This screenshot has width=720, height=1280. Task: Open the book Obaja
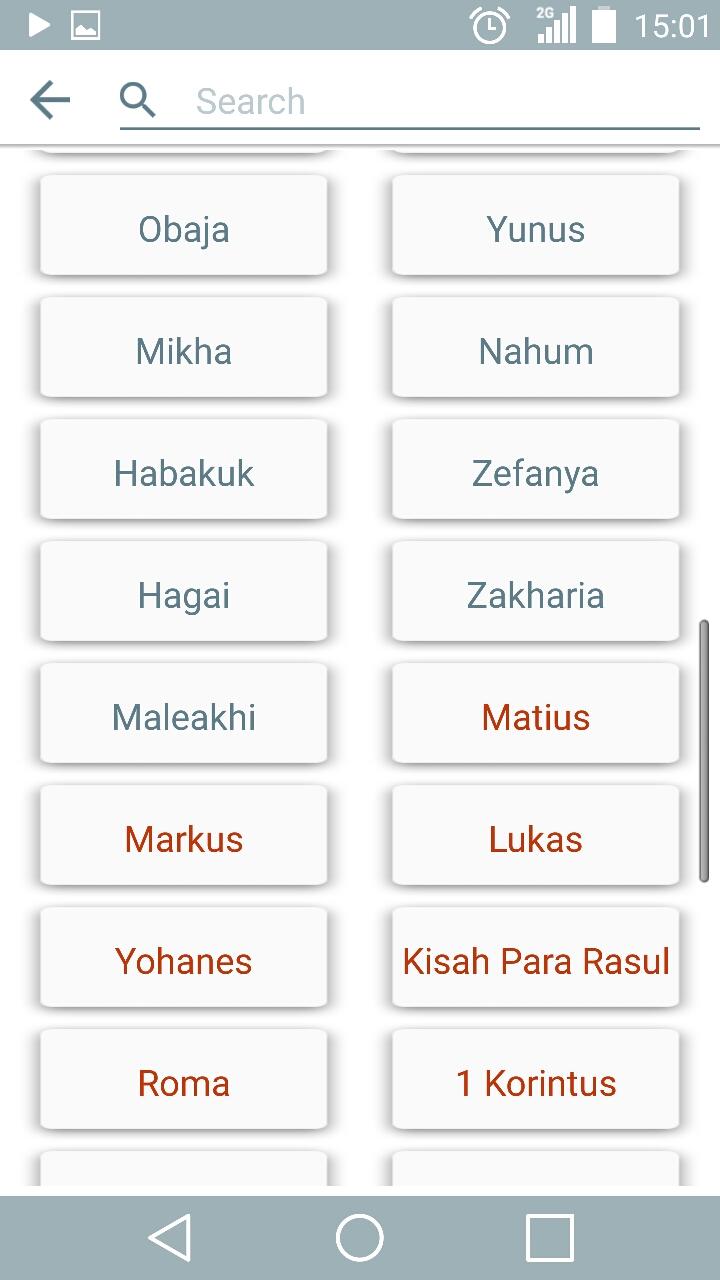(184, 229)
